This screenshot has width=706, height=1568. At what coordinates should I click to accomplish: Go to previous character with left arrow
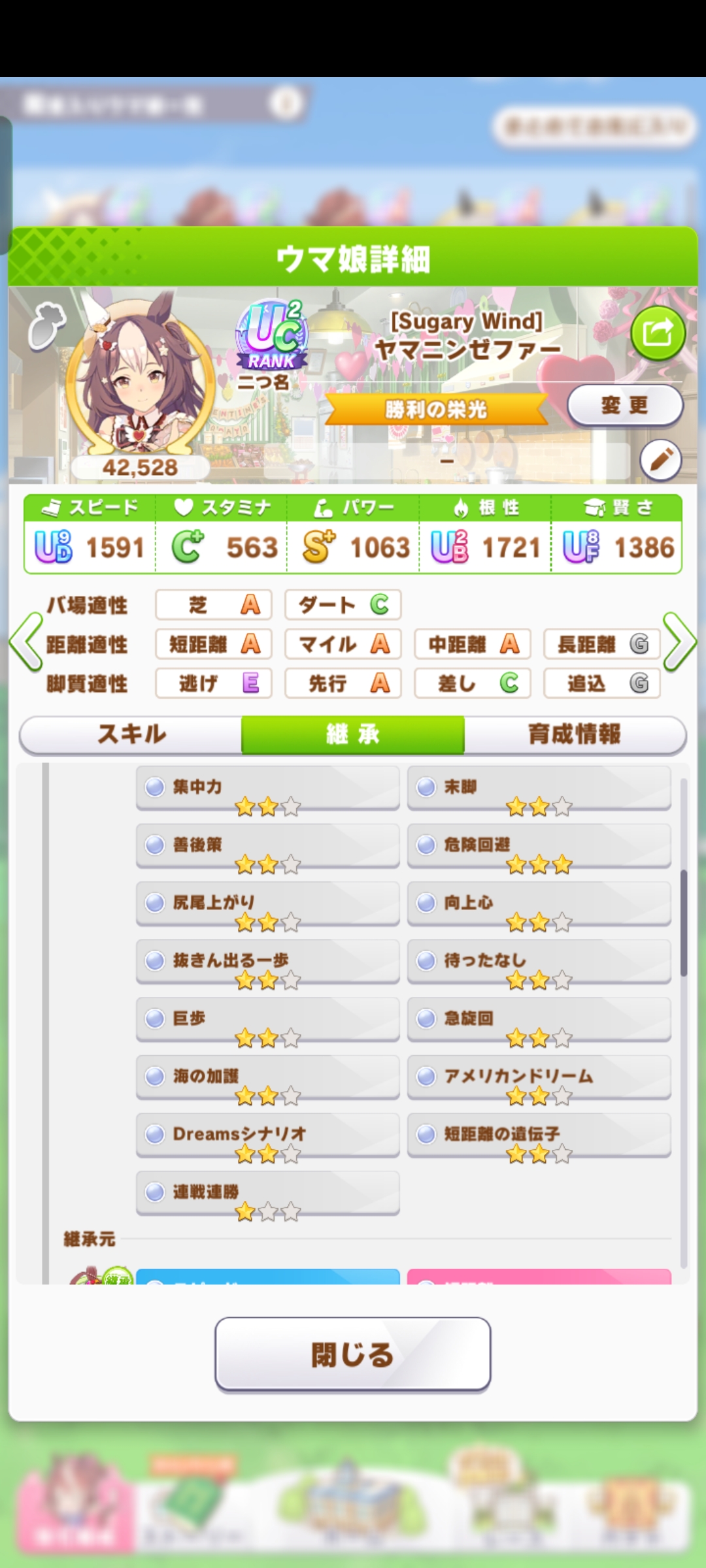pos(26,642)
